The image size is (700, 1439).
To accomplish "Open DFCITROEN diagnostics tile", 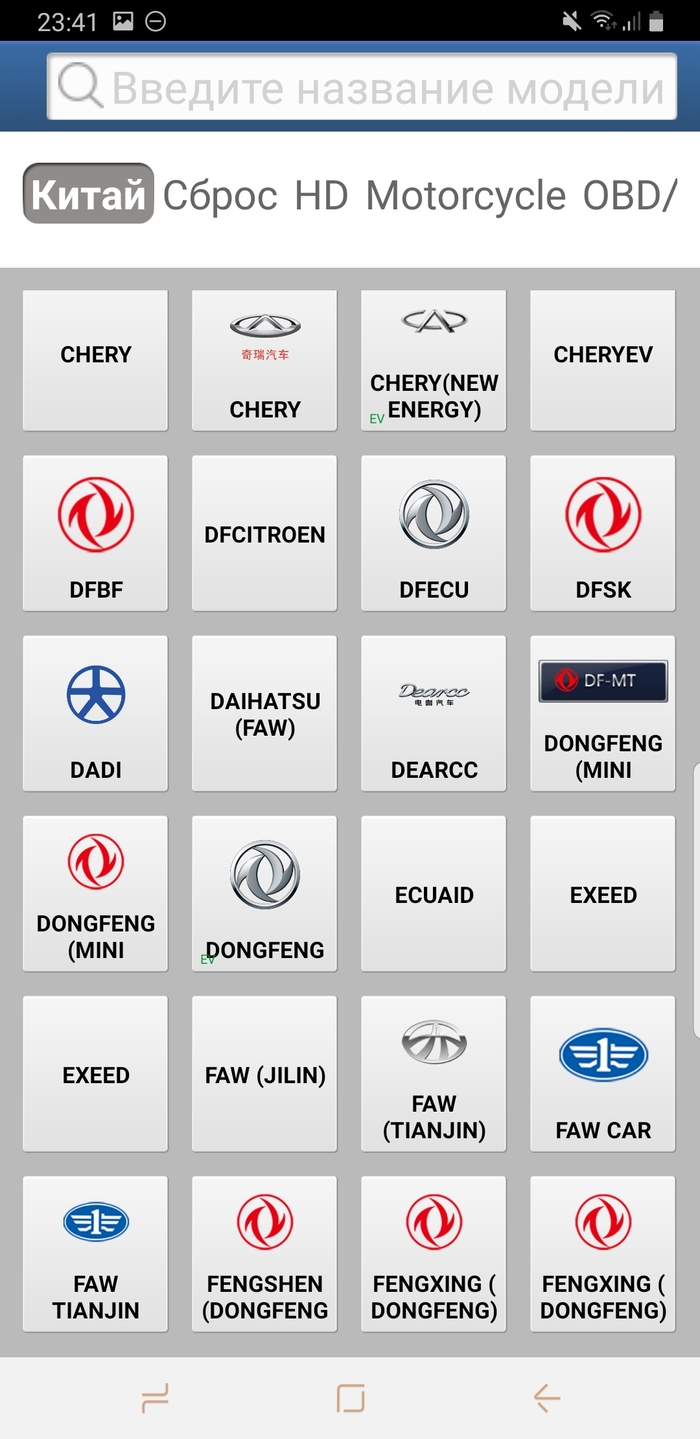I will (265, 533).
